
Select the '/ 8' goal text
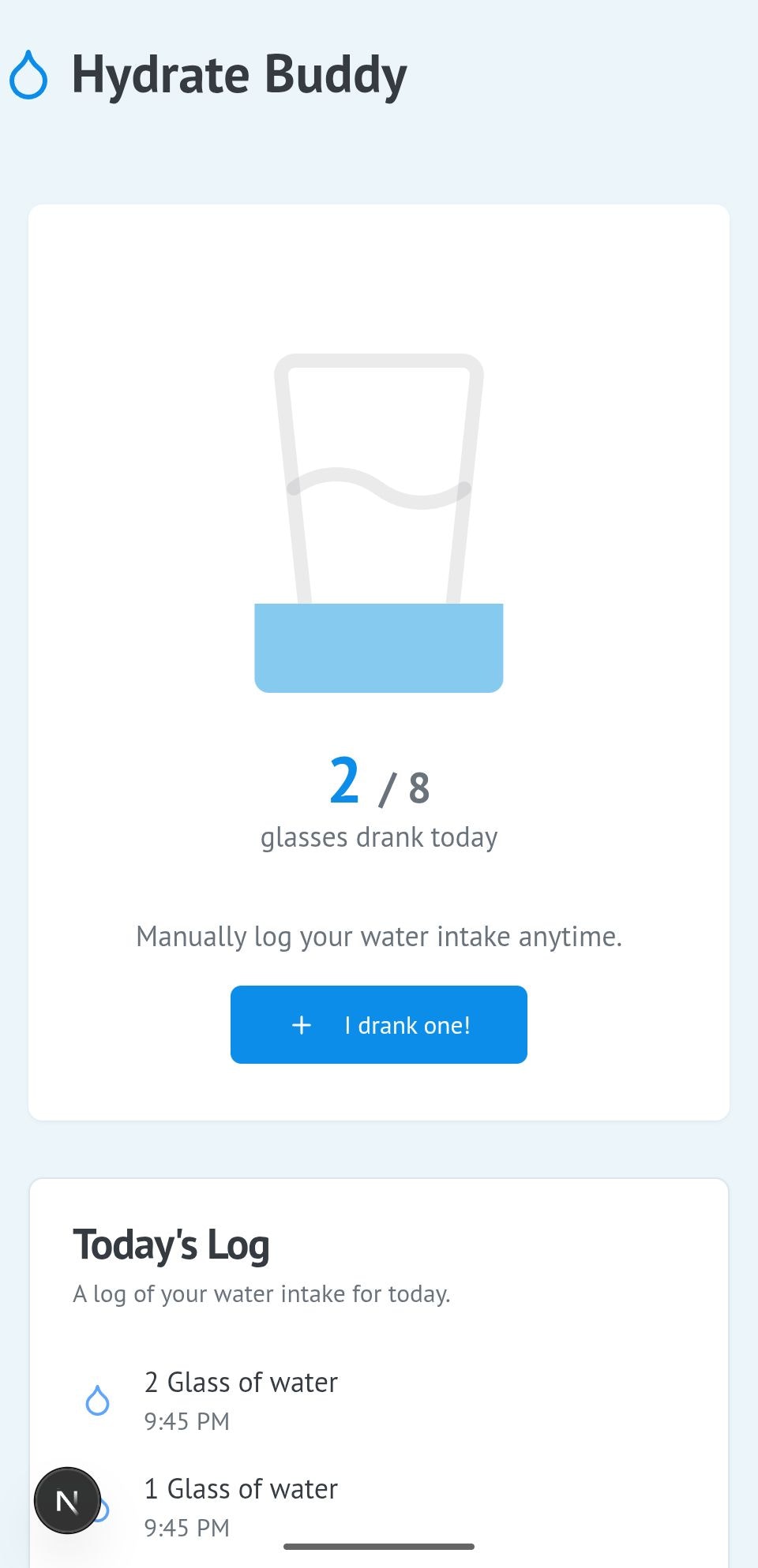pyautogui.click(x=405, y=788)
